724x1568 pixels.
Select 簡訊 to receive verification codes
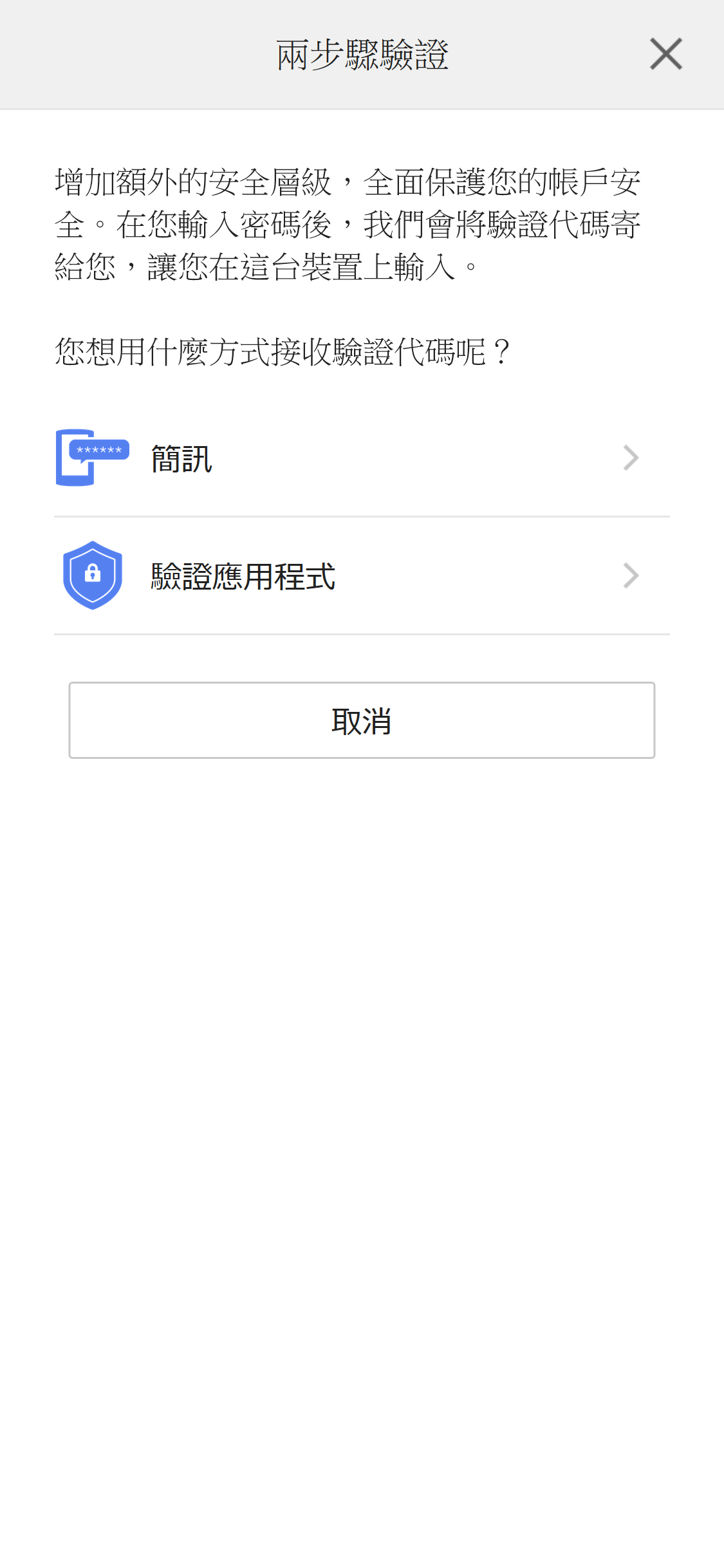[x=362, y=458]
